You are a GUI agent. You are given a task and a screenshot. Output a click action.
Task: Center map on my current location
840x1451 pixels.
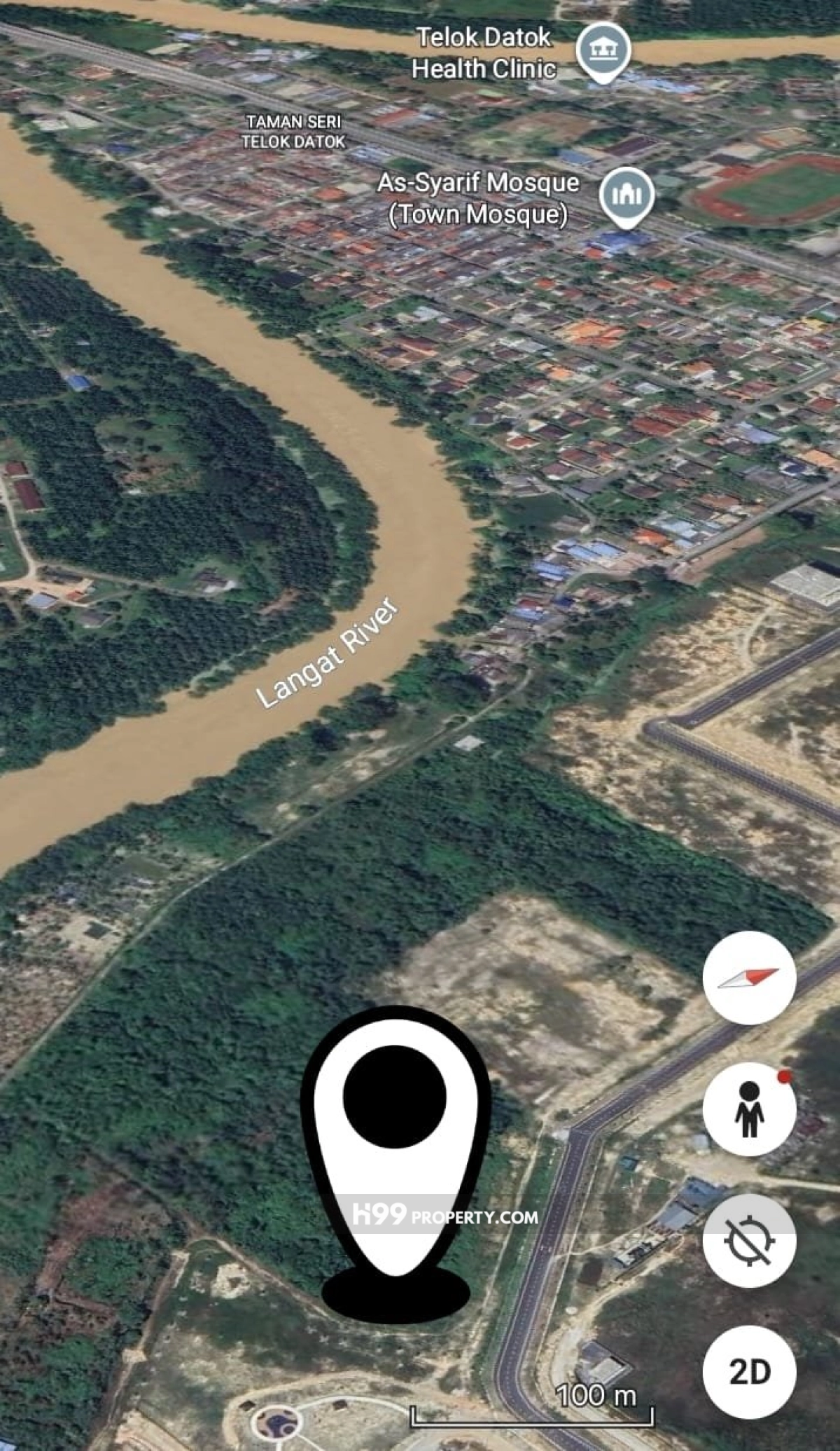749,1240
